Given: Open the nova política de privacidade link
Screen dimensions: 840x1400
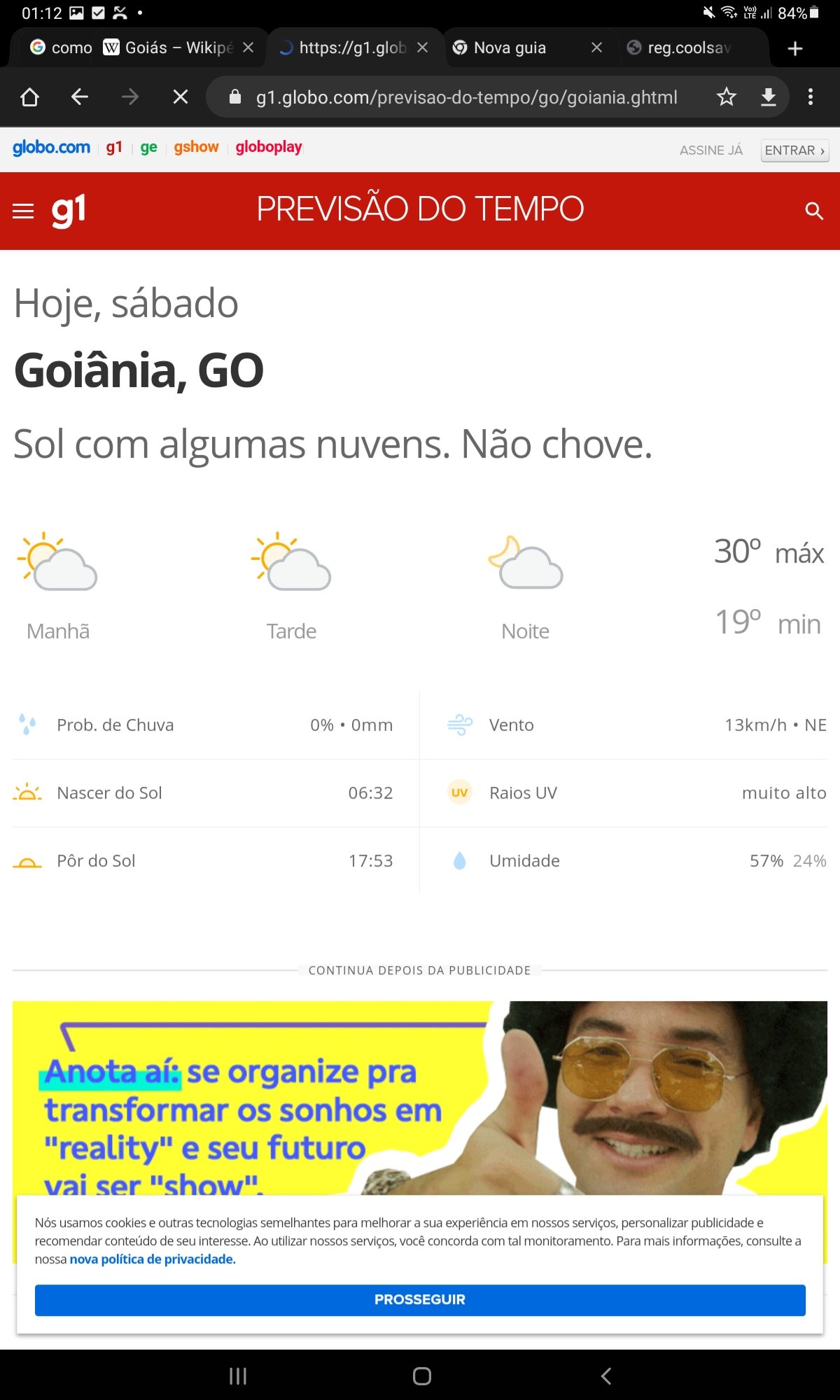Looking at the screenshot, I should (153, 1259).
